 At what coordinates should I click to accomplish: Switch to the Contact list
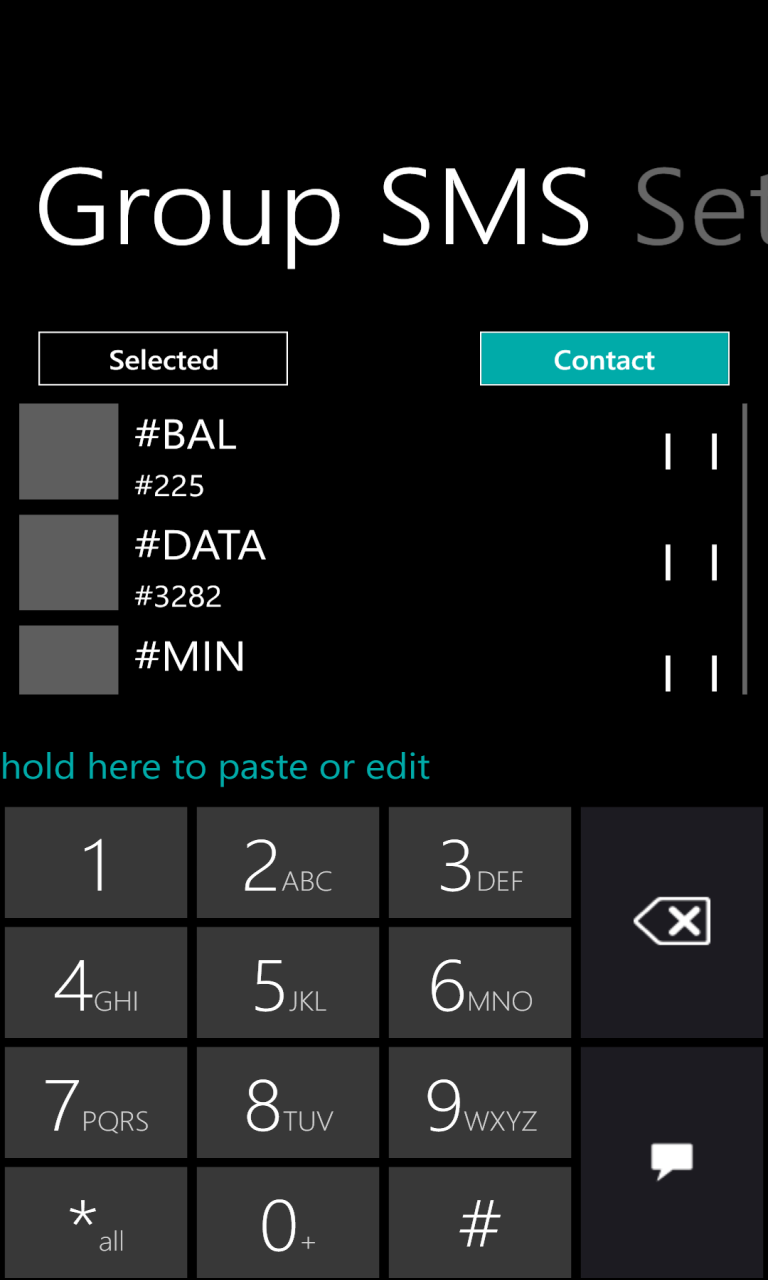click(604, 359)
